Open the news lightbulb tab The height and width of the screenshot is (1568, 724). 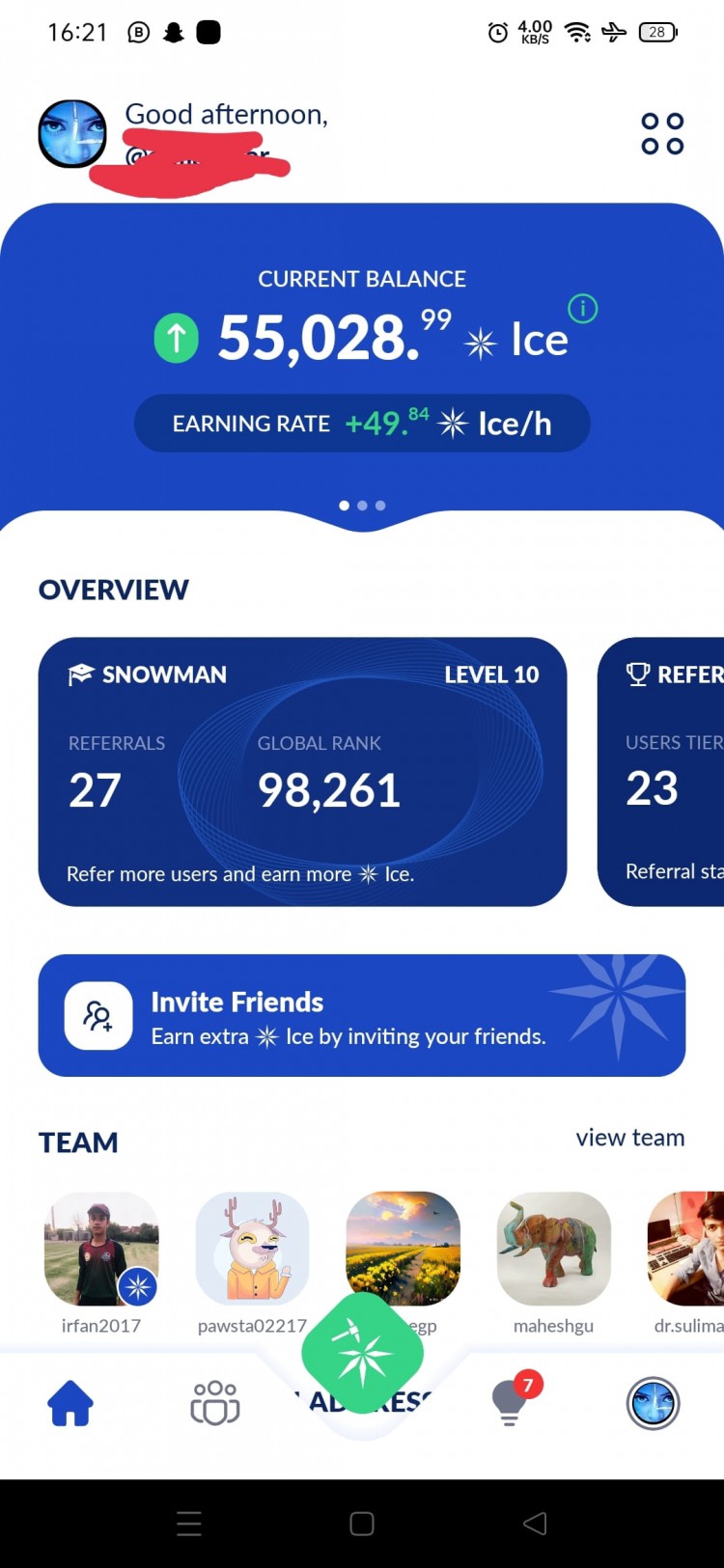coord(510,1403)
